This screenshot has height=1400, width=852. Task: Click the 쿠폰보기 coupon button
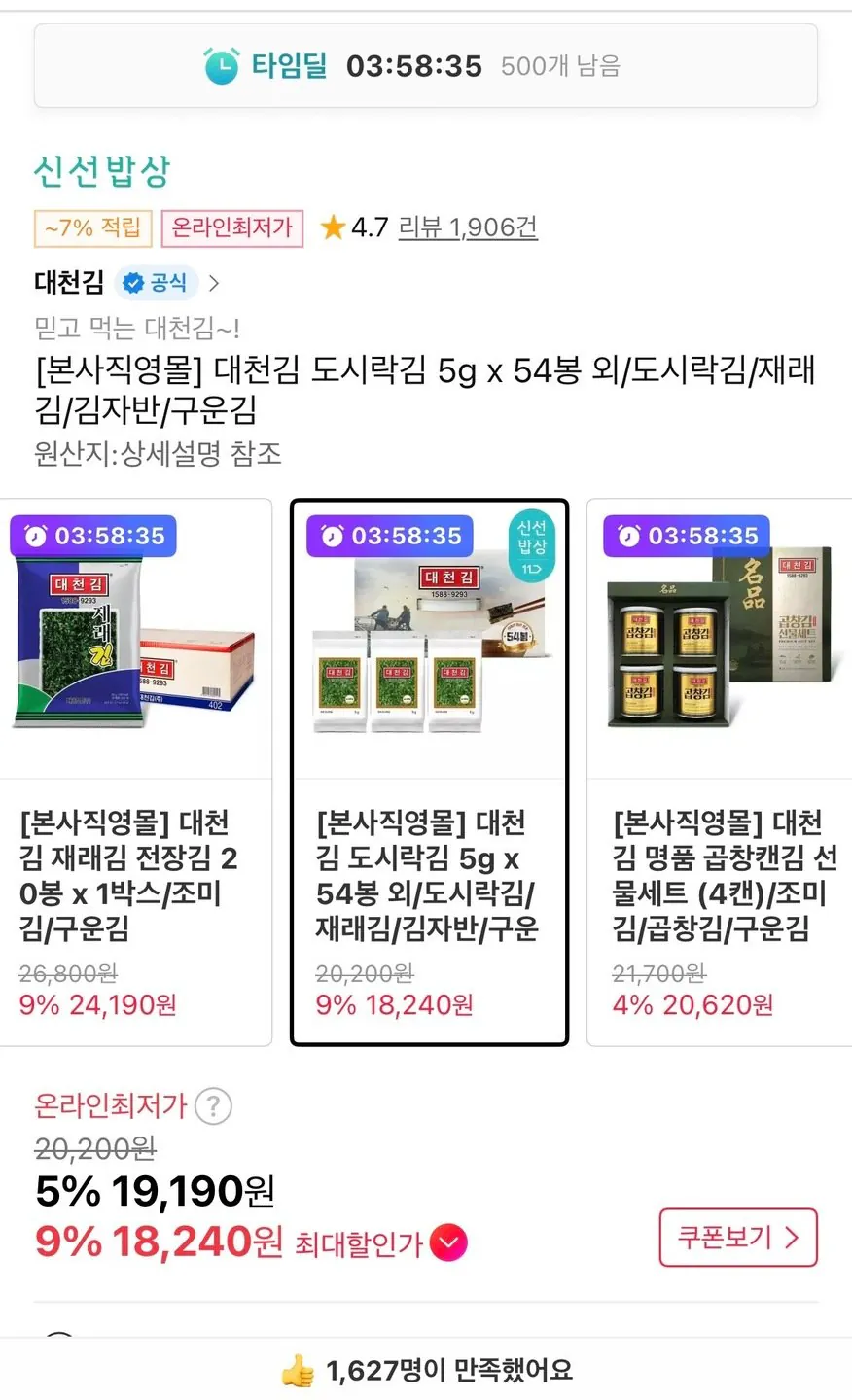point(738,1238)
